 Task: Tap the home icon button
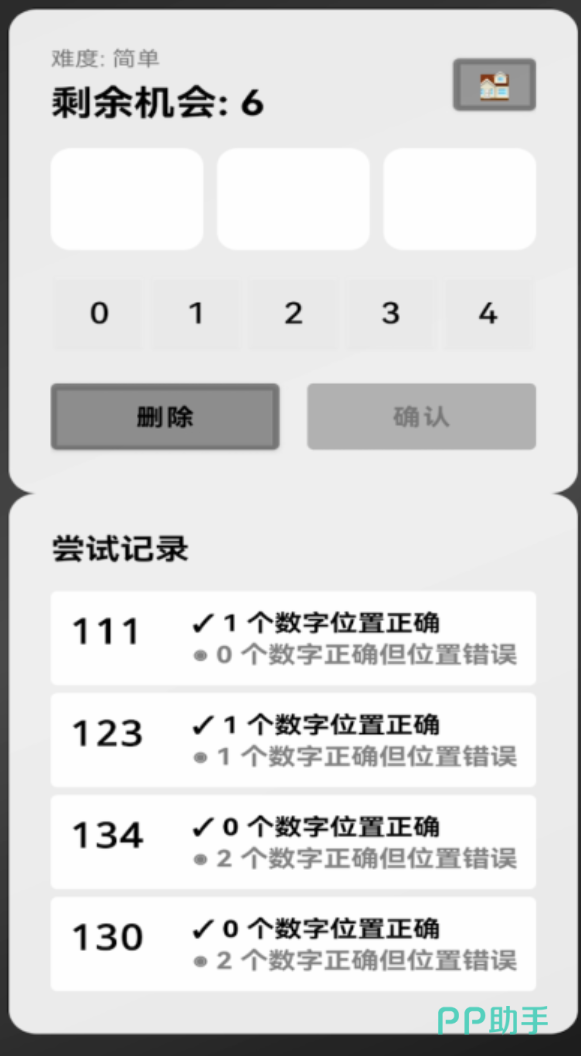(x=494, y=85)
